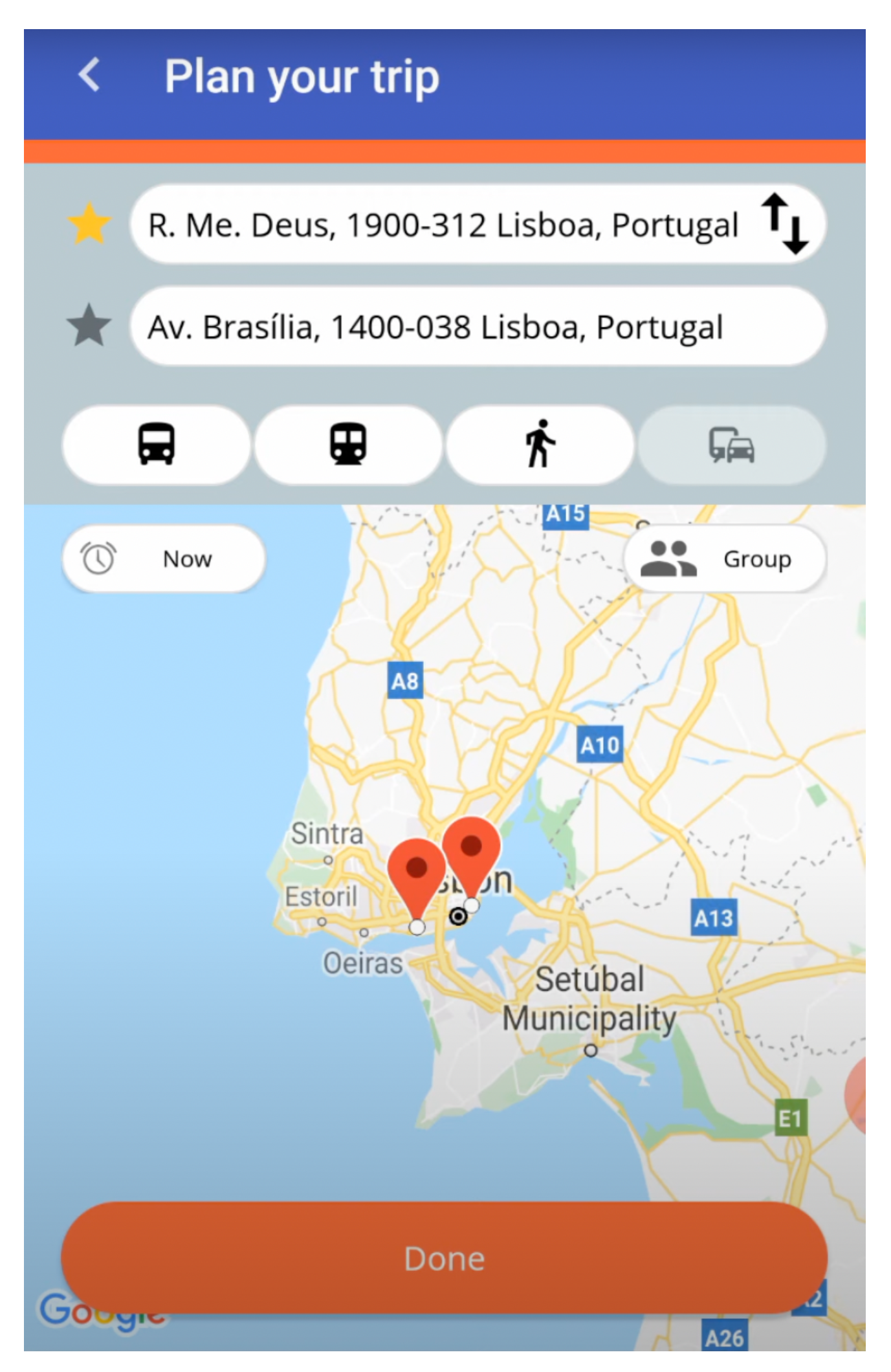Toggle the train transport mode

point(348,445)
